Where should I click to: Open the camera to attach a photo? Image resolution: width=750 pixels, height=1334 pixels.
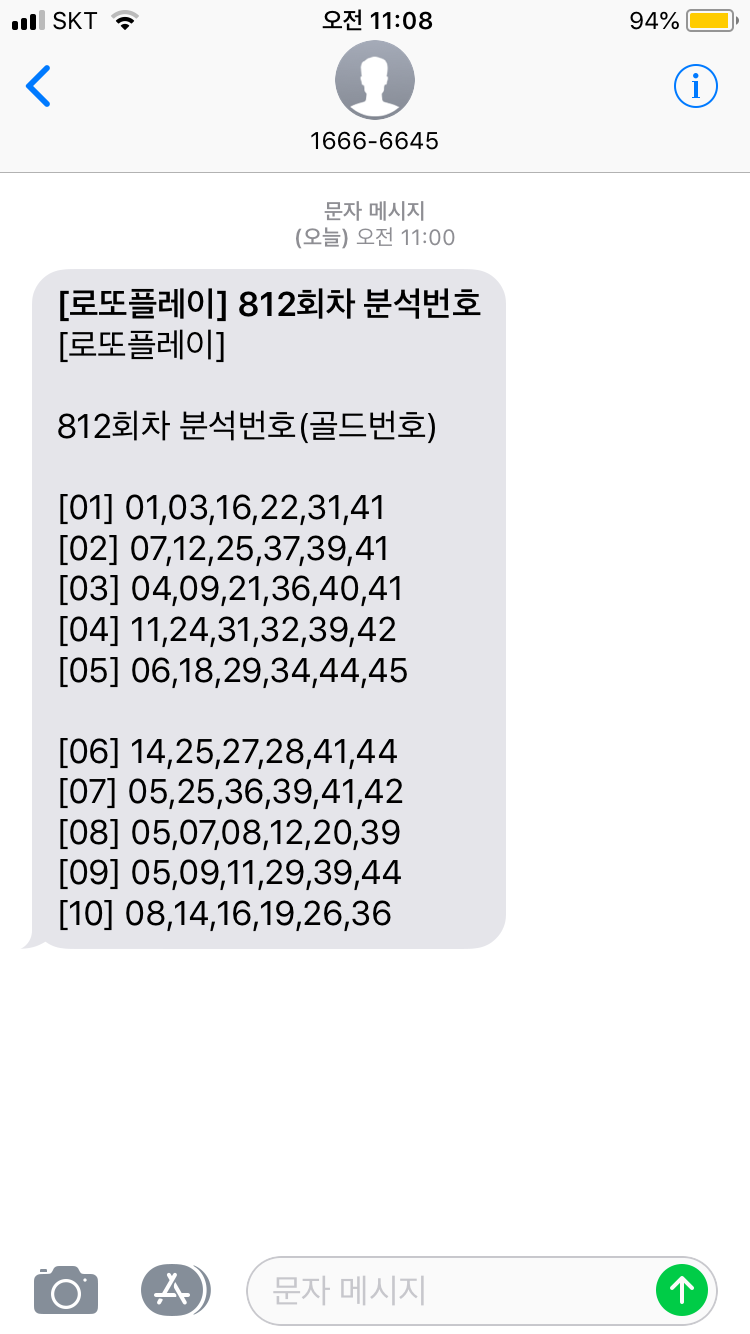(x=66, y=1290)
